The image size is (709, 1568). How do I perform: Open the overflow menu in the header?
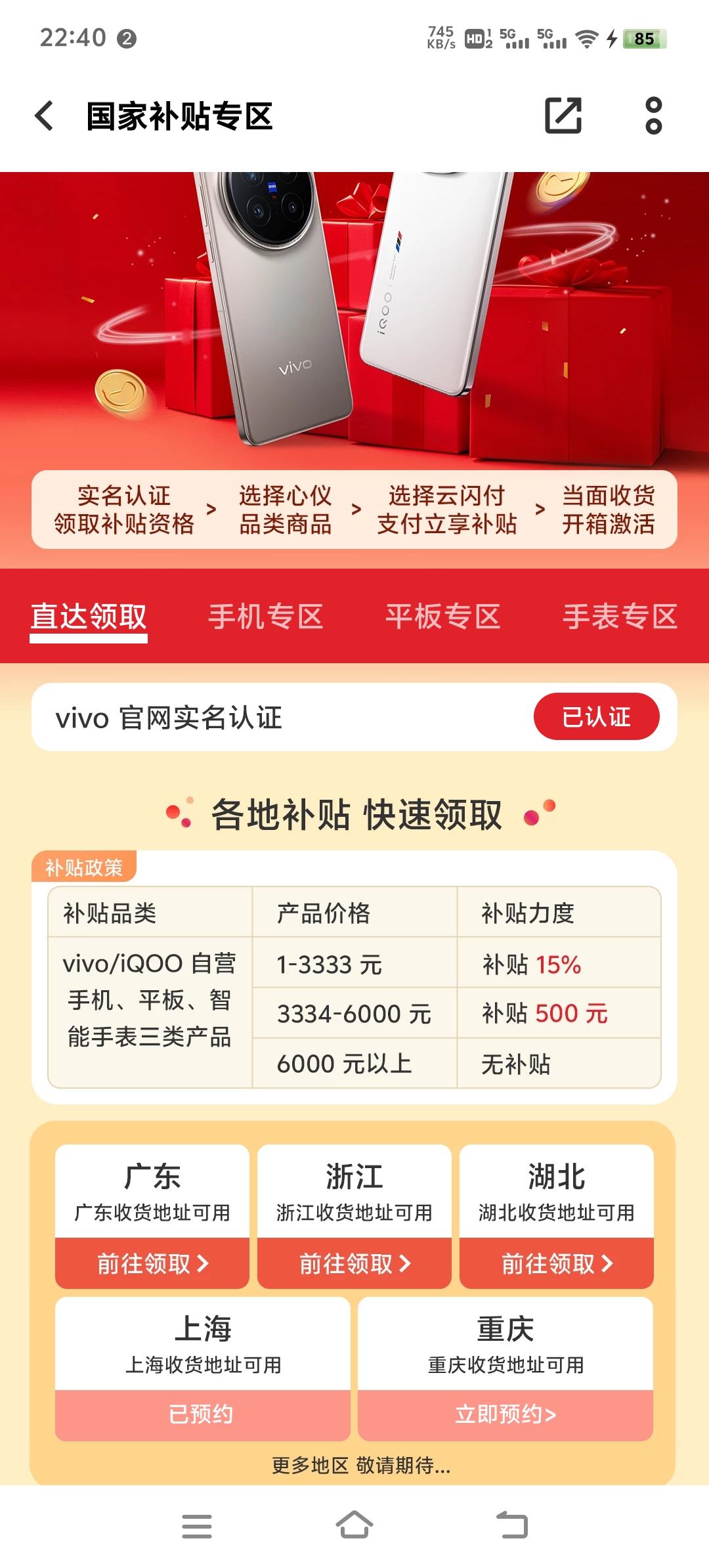[653, 116]
